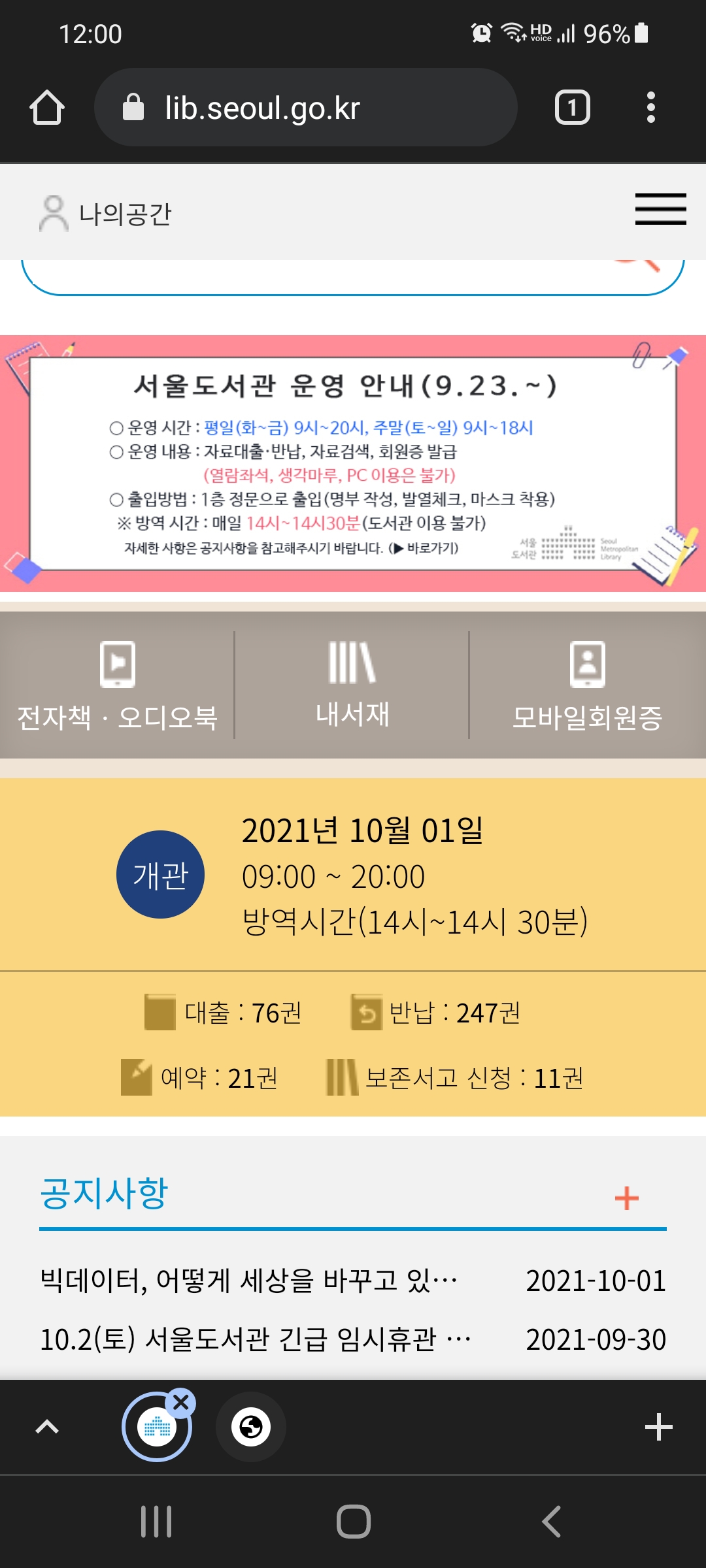The image size is (706, 1568).
Task: Open the 서울도서관 운영 안내 banner
Action: 353,463
